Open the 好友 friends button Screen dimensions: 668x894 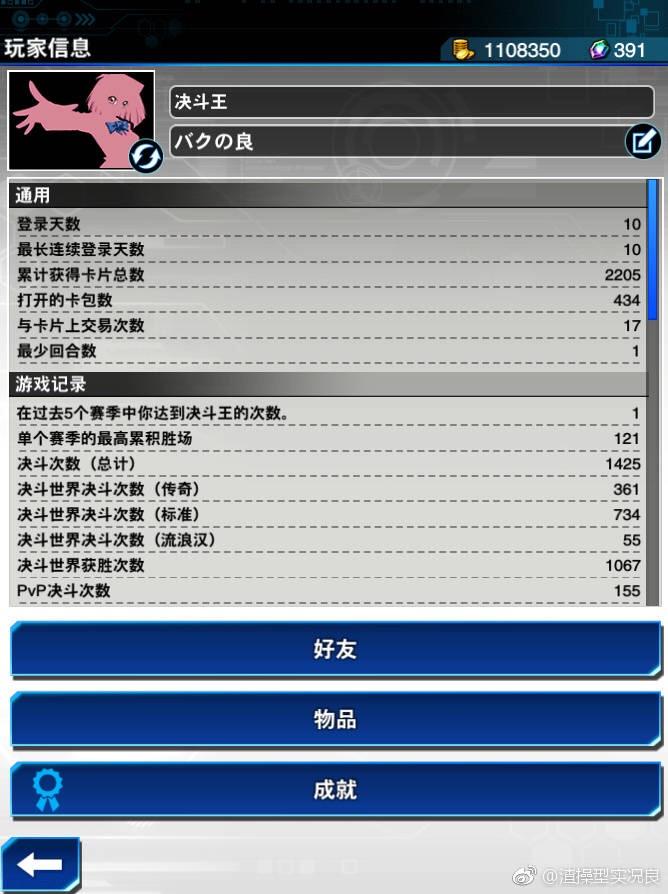click(335, 649)
